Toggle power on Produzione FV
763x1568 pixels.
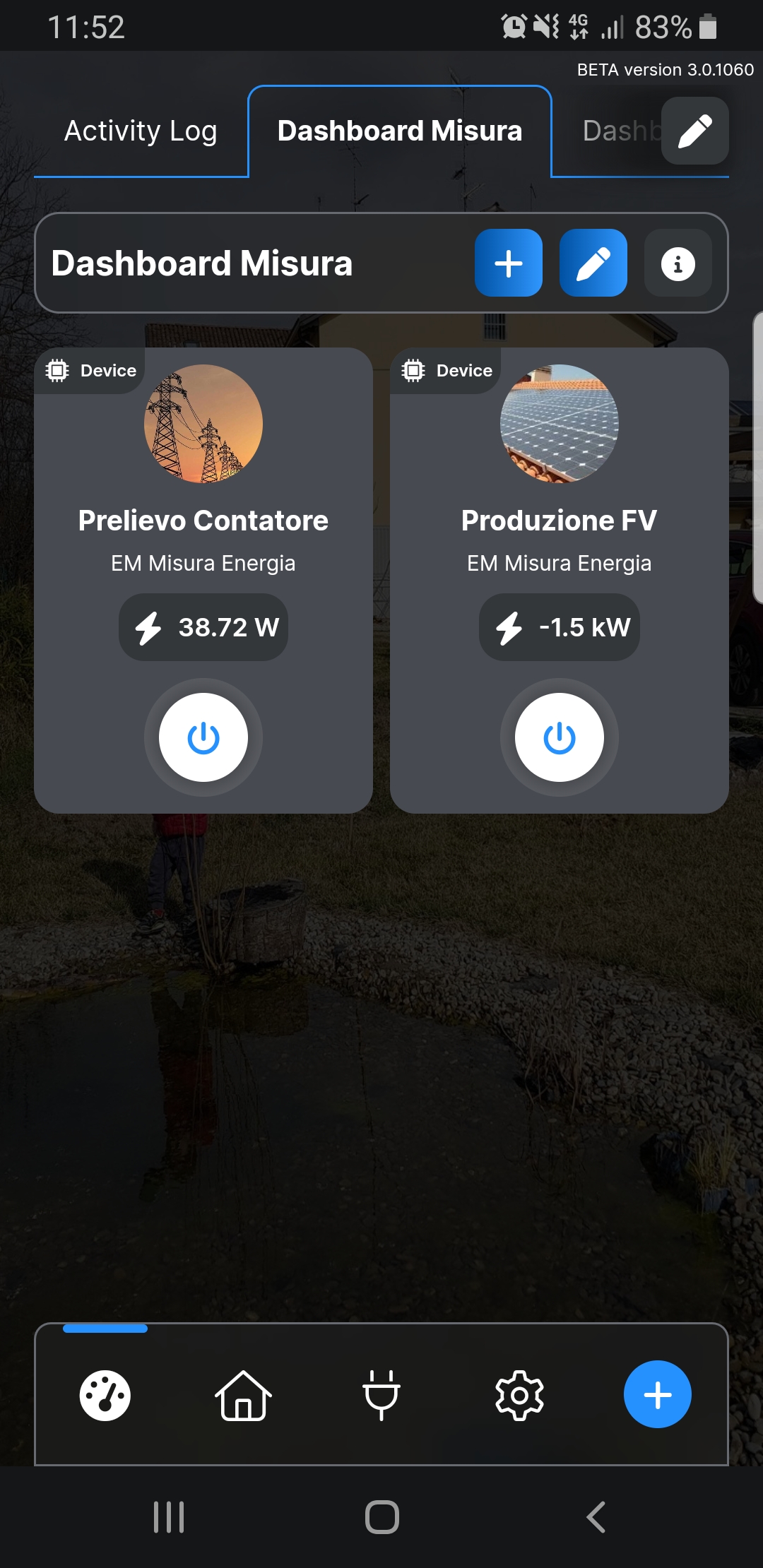pos(560,737)
